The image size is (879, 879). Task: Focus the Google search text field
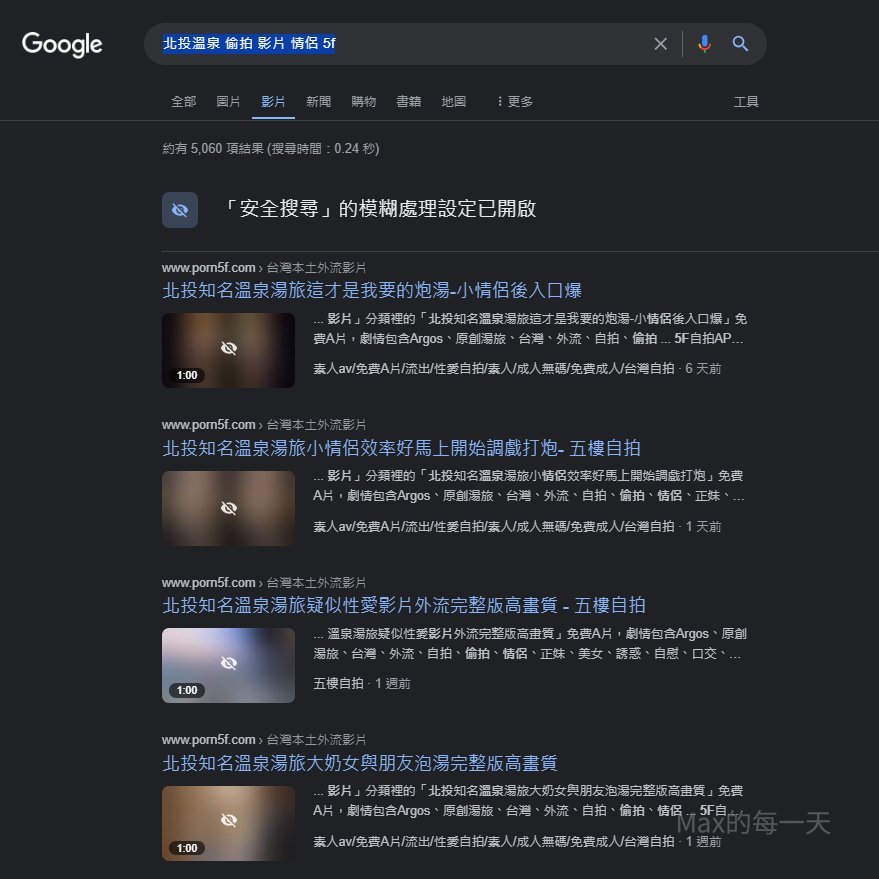(x=450, y=44)
